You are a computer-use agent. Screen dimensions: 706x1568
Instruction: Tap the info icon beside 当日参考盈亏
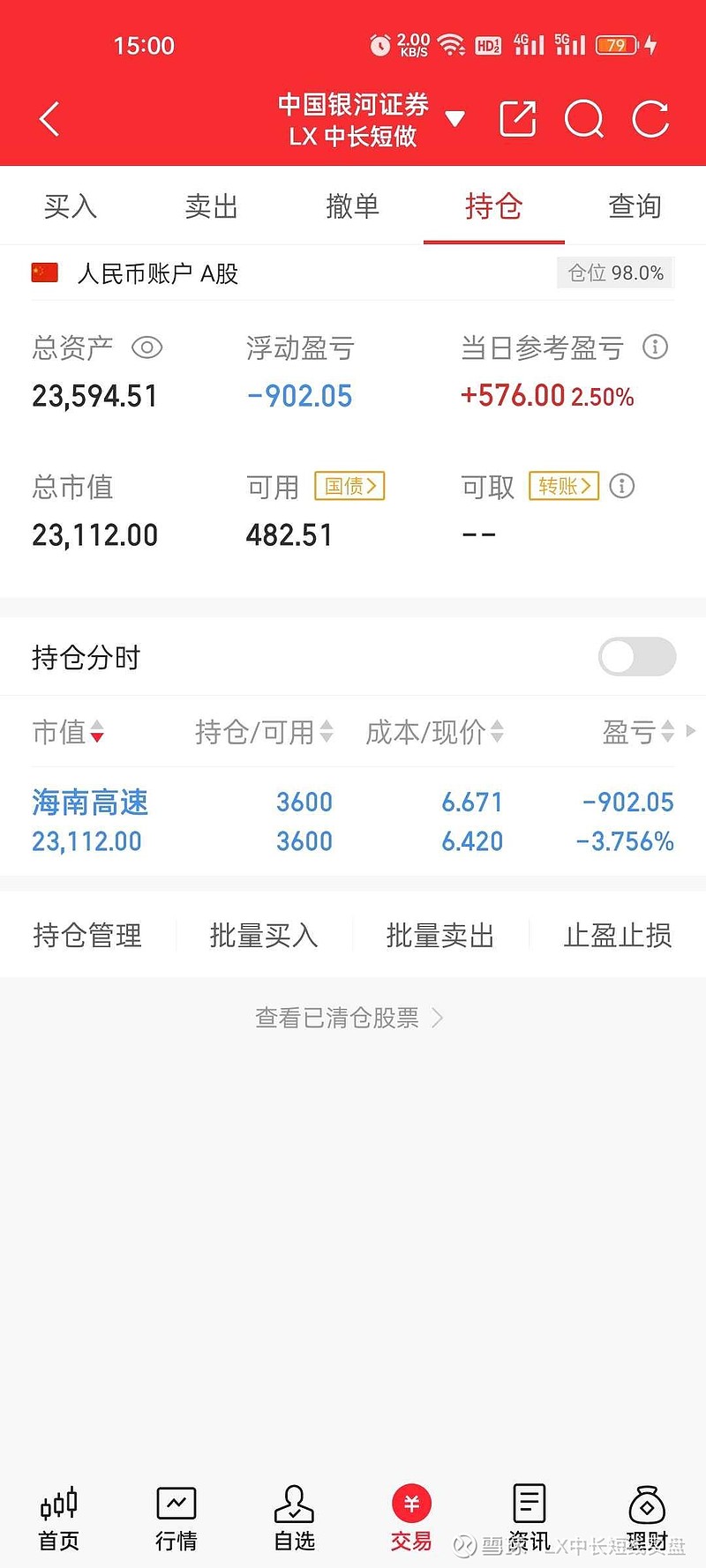[656, 347]
